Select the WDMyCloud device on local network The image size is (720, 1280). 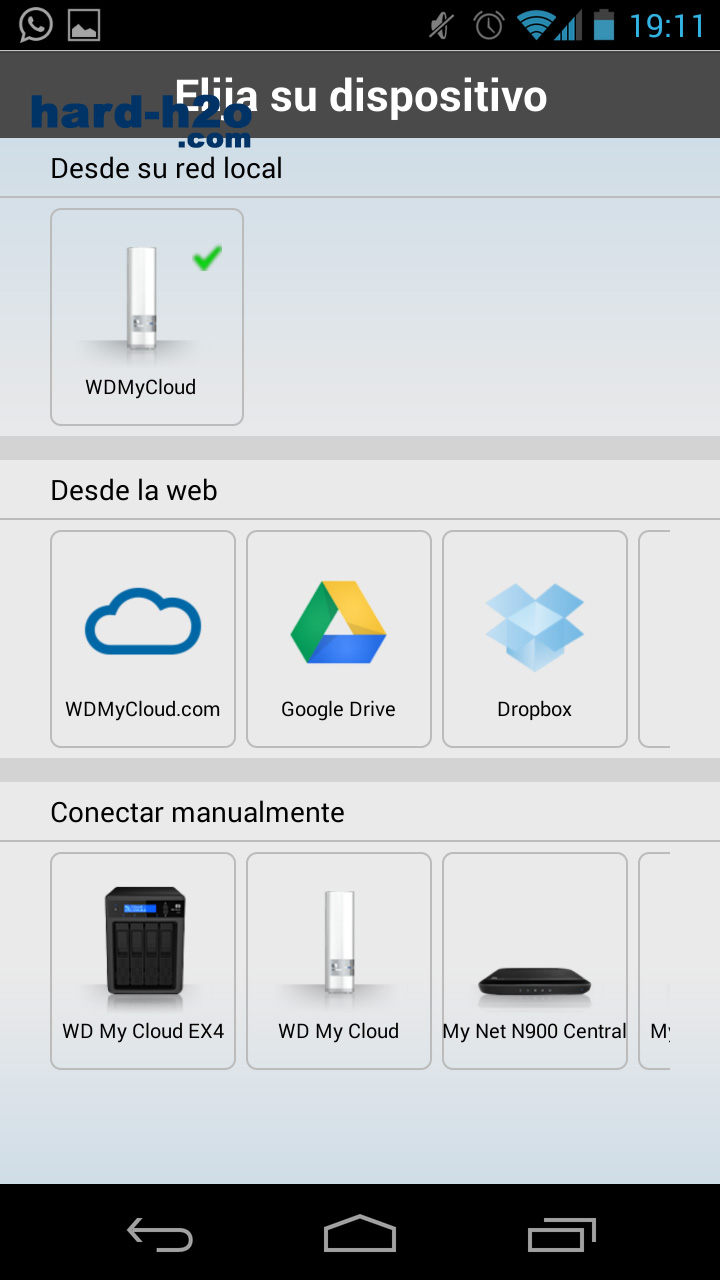click(x=147, y=317)
